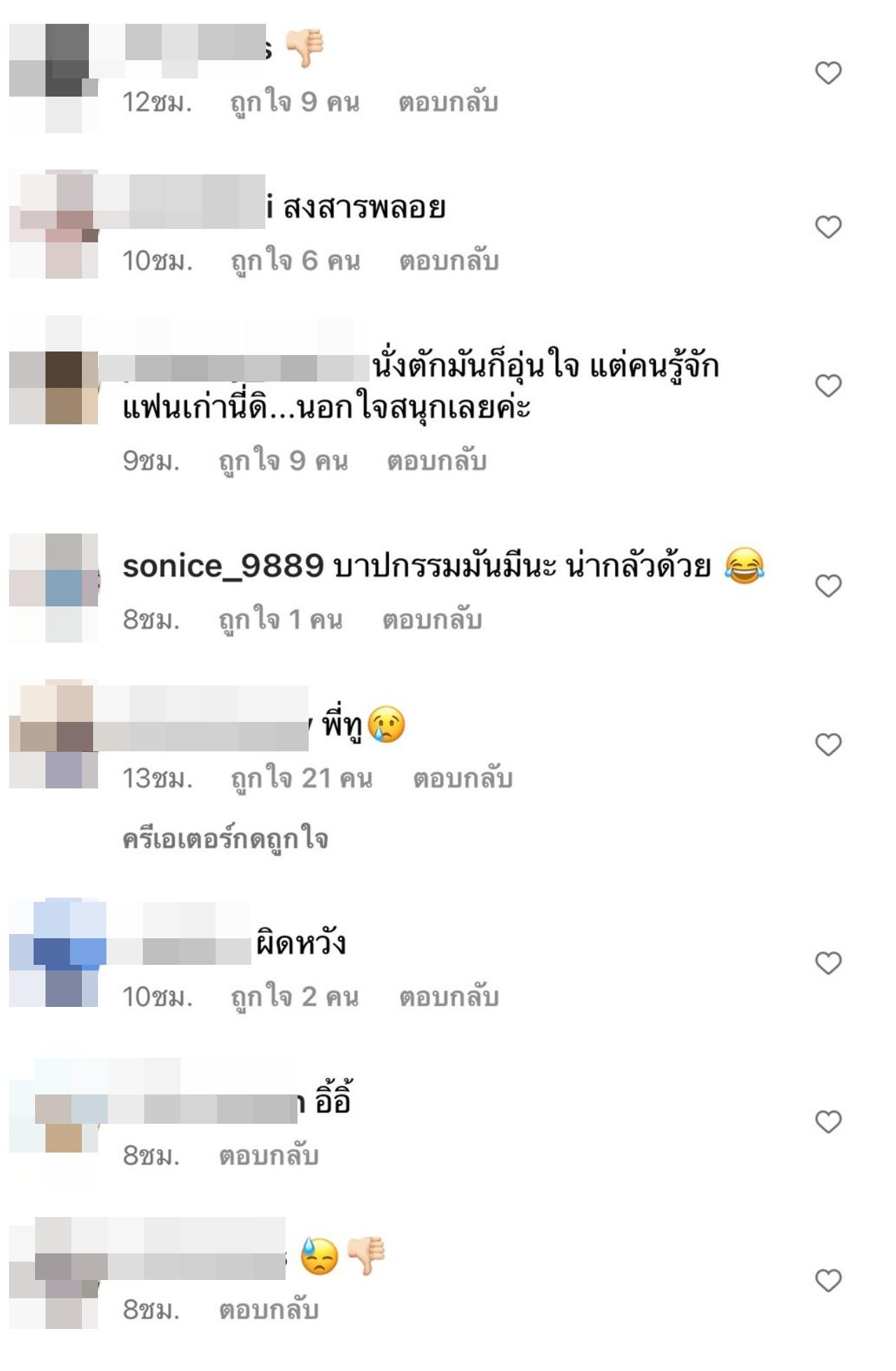This screenshot has width=896, height=1371.
Task: Tap ตอบกลับ under the ผิดหวัง comment
Action: [449, 997]
